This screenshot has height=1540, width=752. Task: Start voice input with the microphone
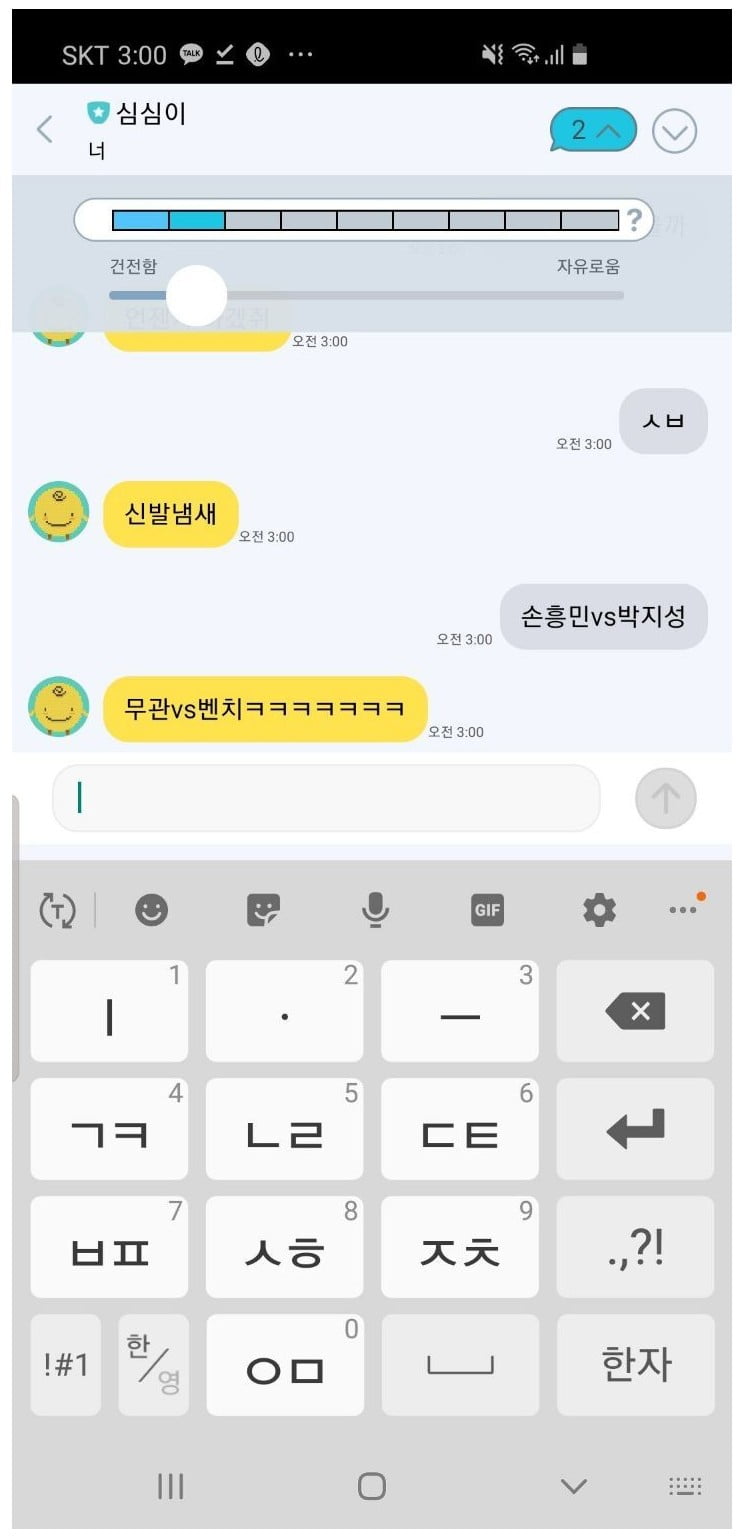click(x=375, y=910)
